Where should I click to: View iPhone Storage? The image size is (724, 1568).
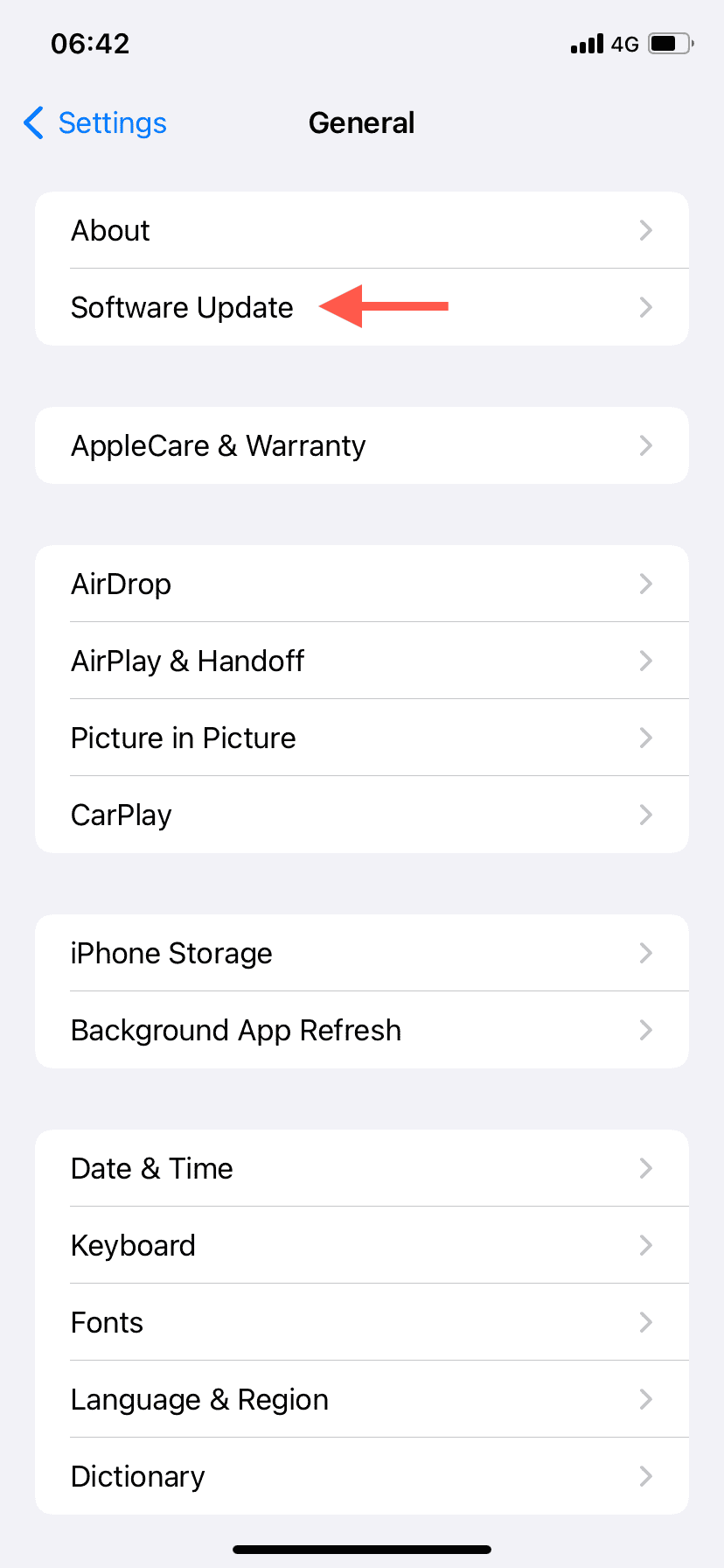click(x=361, y=954)
